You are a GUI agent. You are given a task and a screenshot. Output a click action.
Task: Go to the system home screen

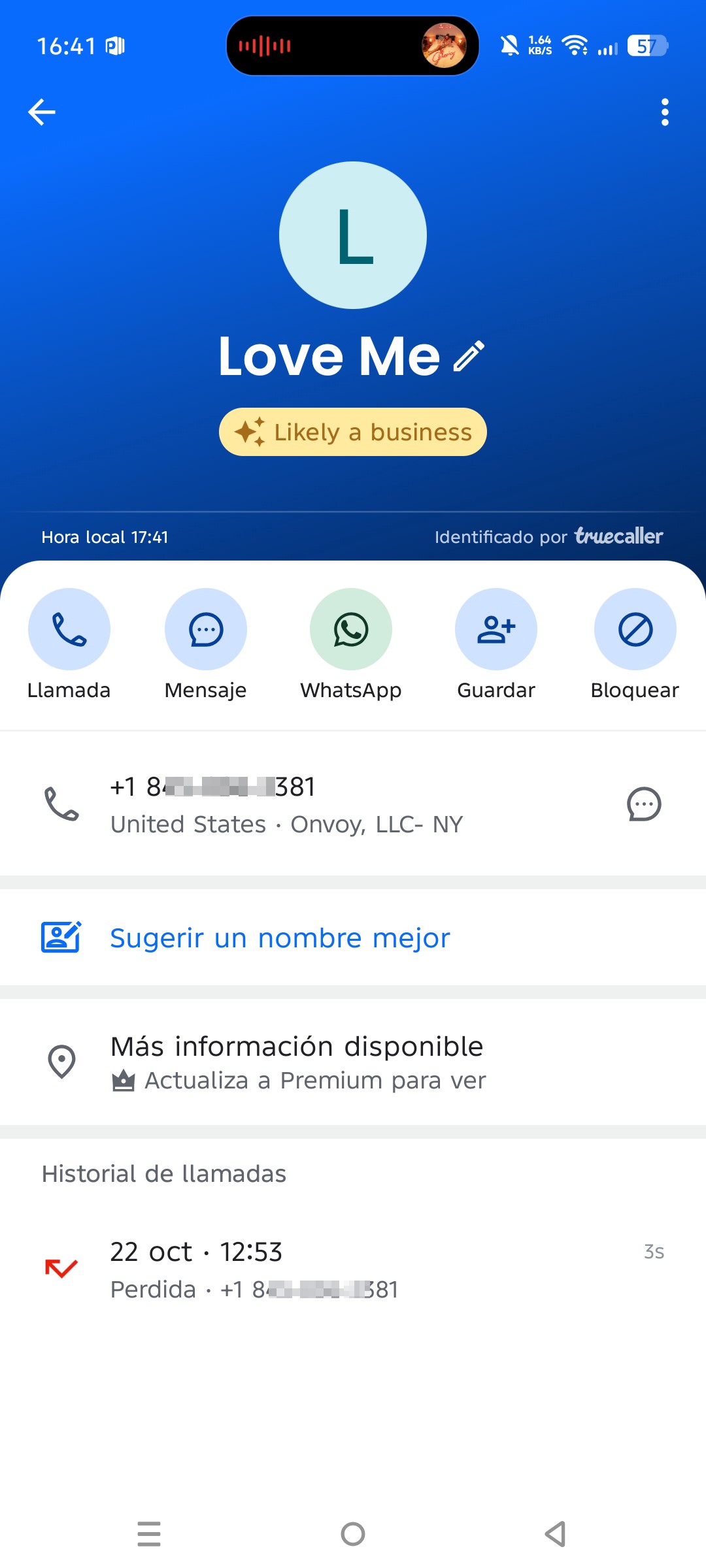pyautogui.click(x=353, y=1533)
